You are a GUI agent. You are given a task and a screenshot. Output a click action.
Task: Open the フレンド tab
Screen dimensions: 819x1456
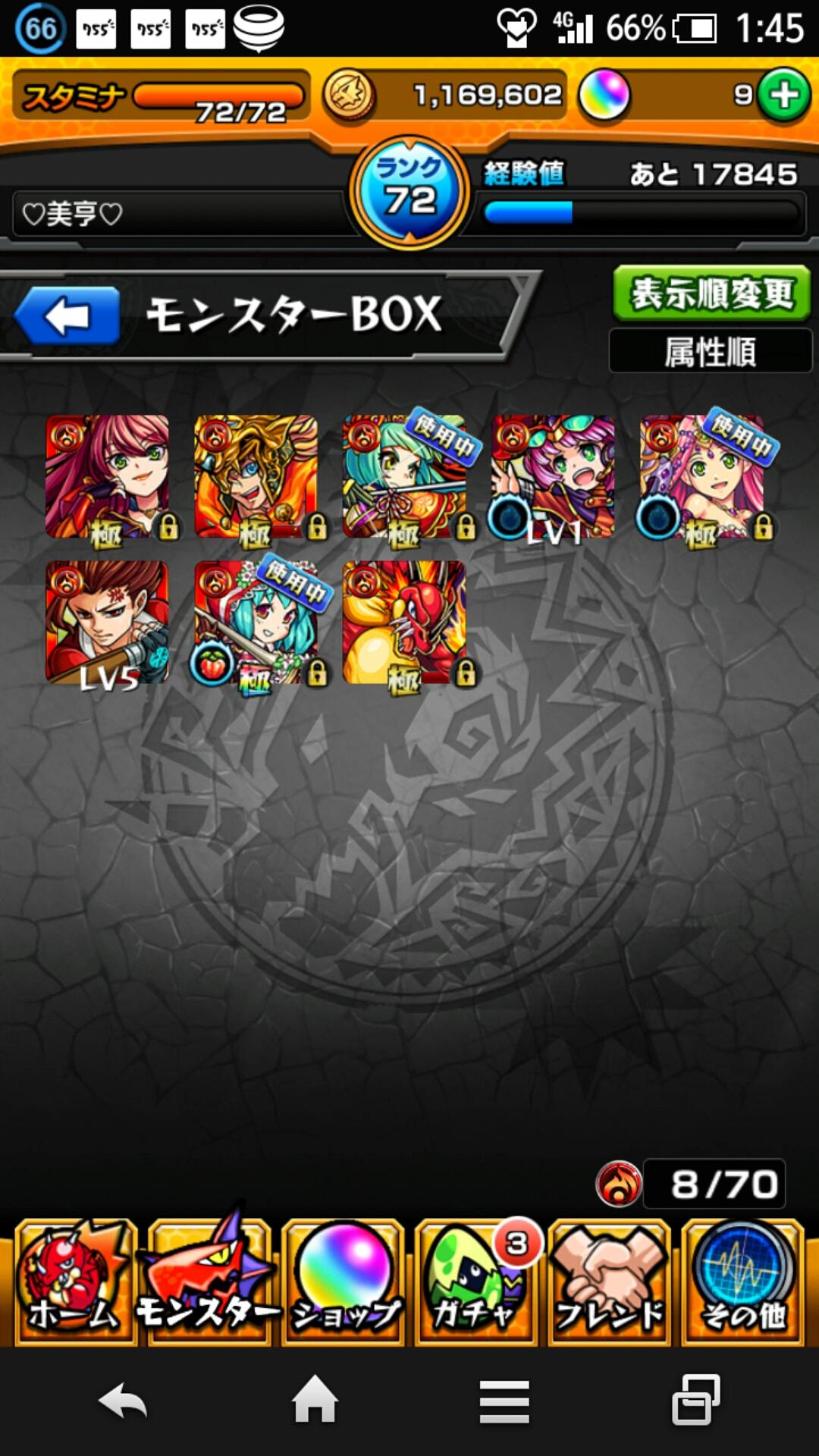point(610,1282)
